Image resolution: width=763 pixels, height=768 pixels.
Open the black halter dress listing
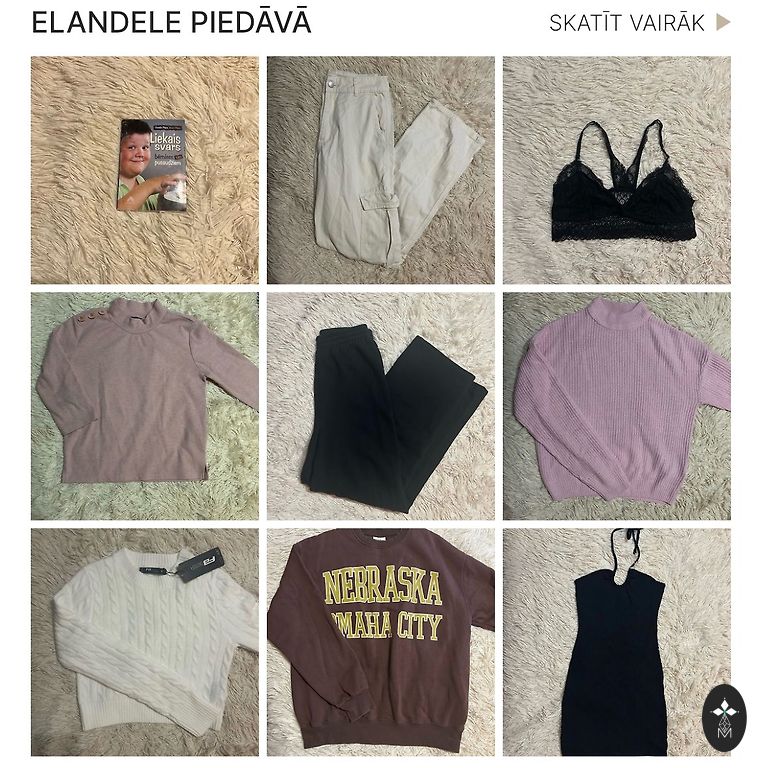pos(612,641)
